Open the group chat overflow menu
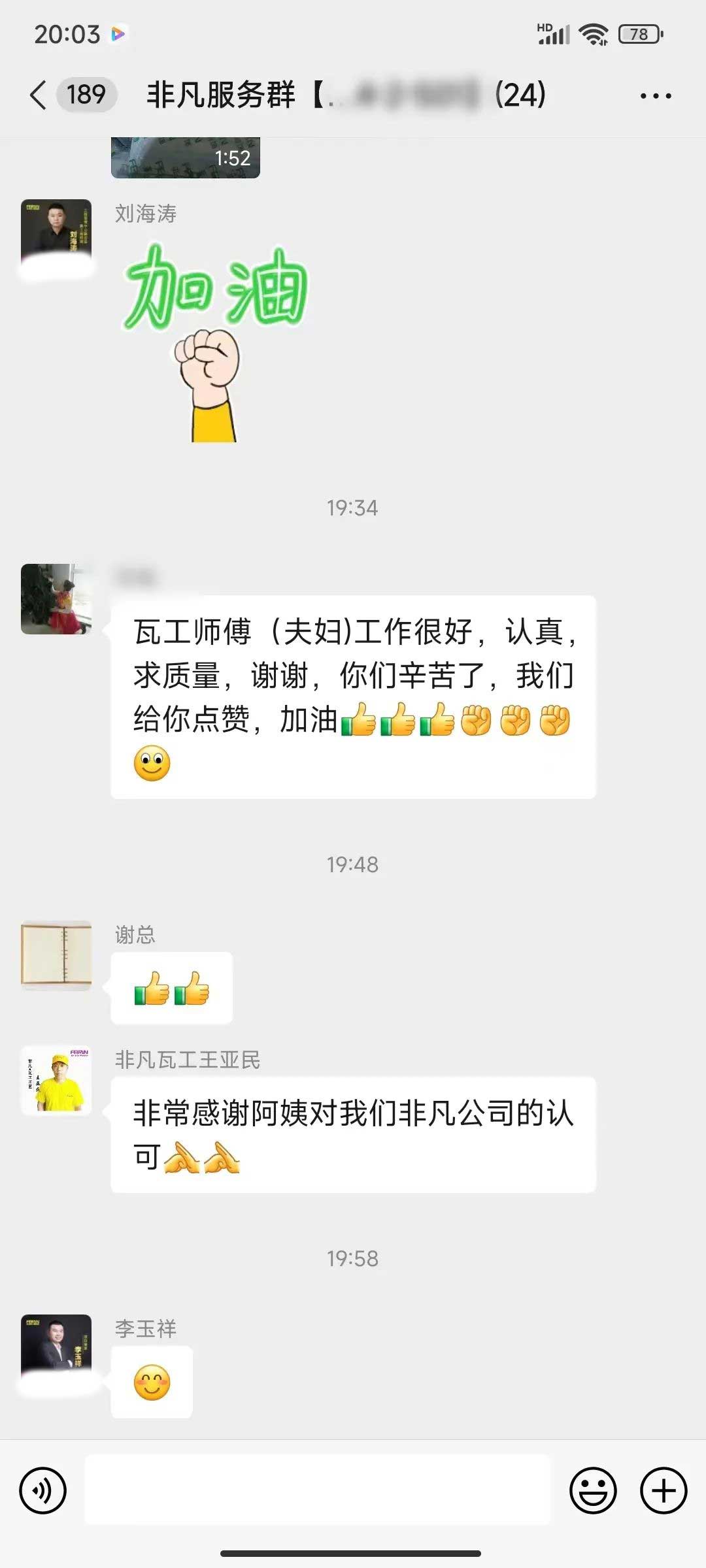The image size is (706, 1568). (656, 96)
